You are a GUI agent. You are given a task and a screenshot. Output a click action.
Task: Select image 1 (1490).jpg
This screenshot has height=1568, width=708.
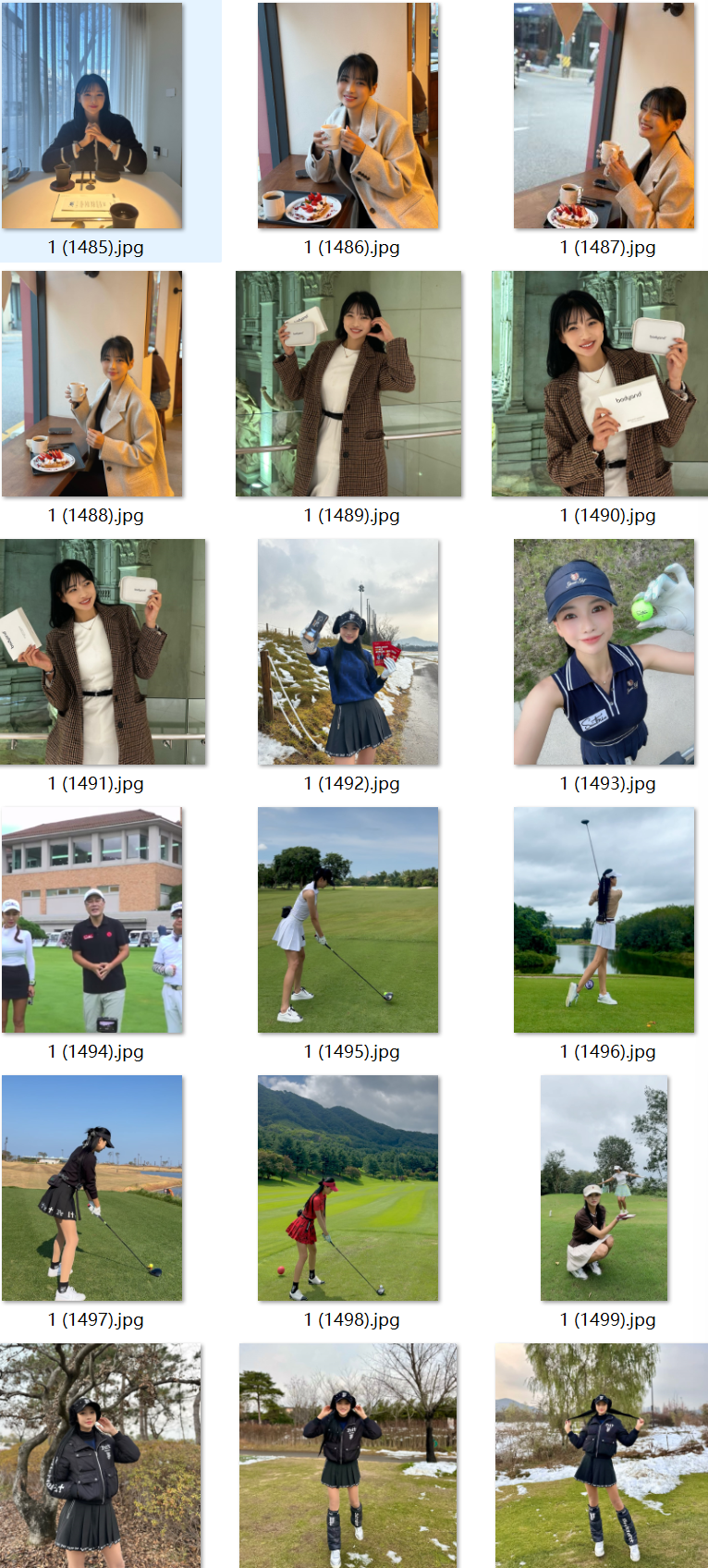[600, 384]
